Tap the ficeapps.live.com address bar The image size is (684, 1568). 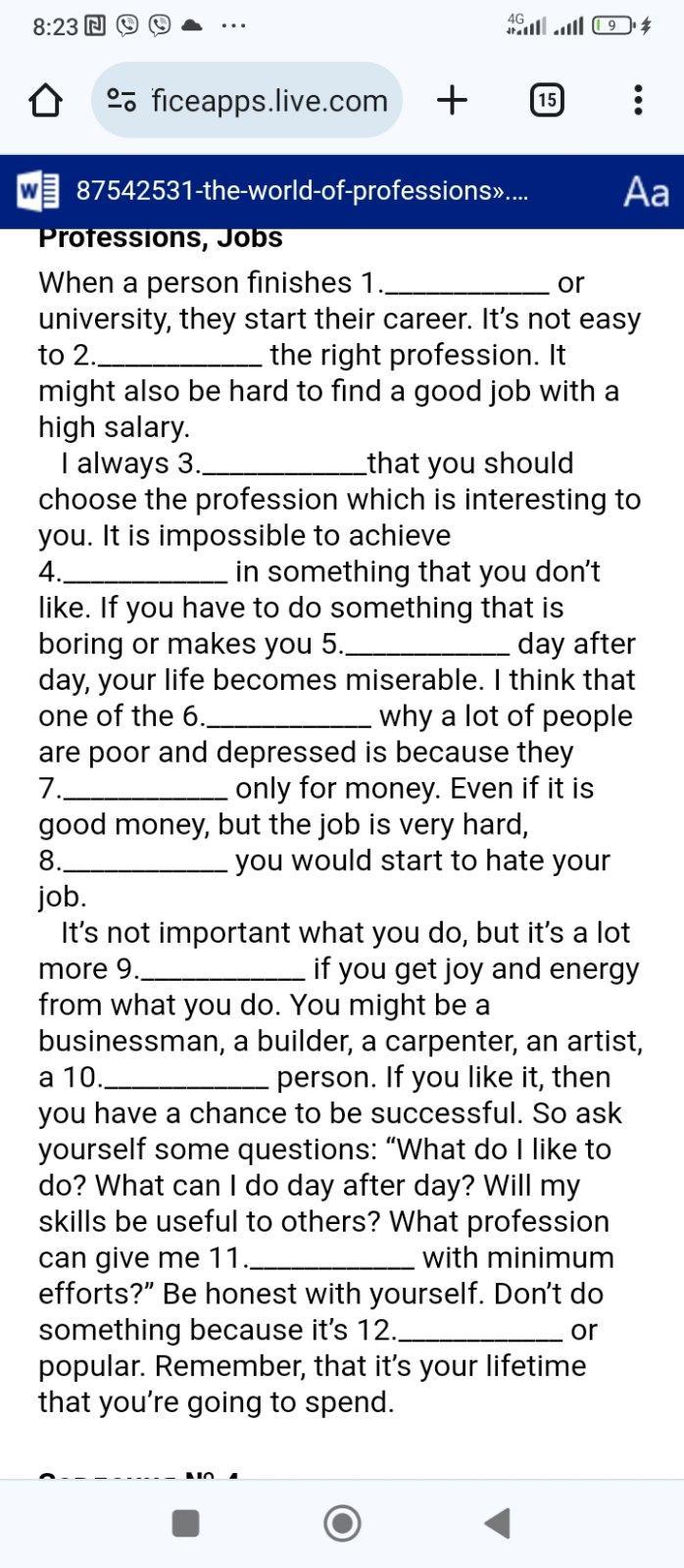(269, 100)
